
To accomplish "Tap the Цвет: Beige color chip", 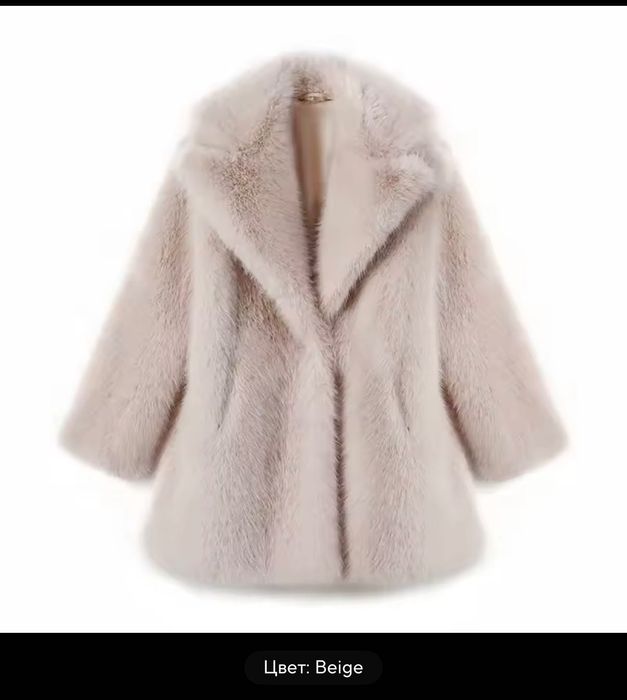I will (x=313, y=667).
